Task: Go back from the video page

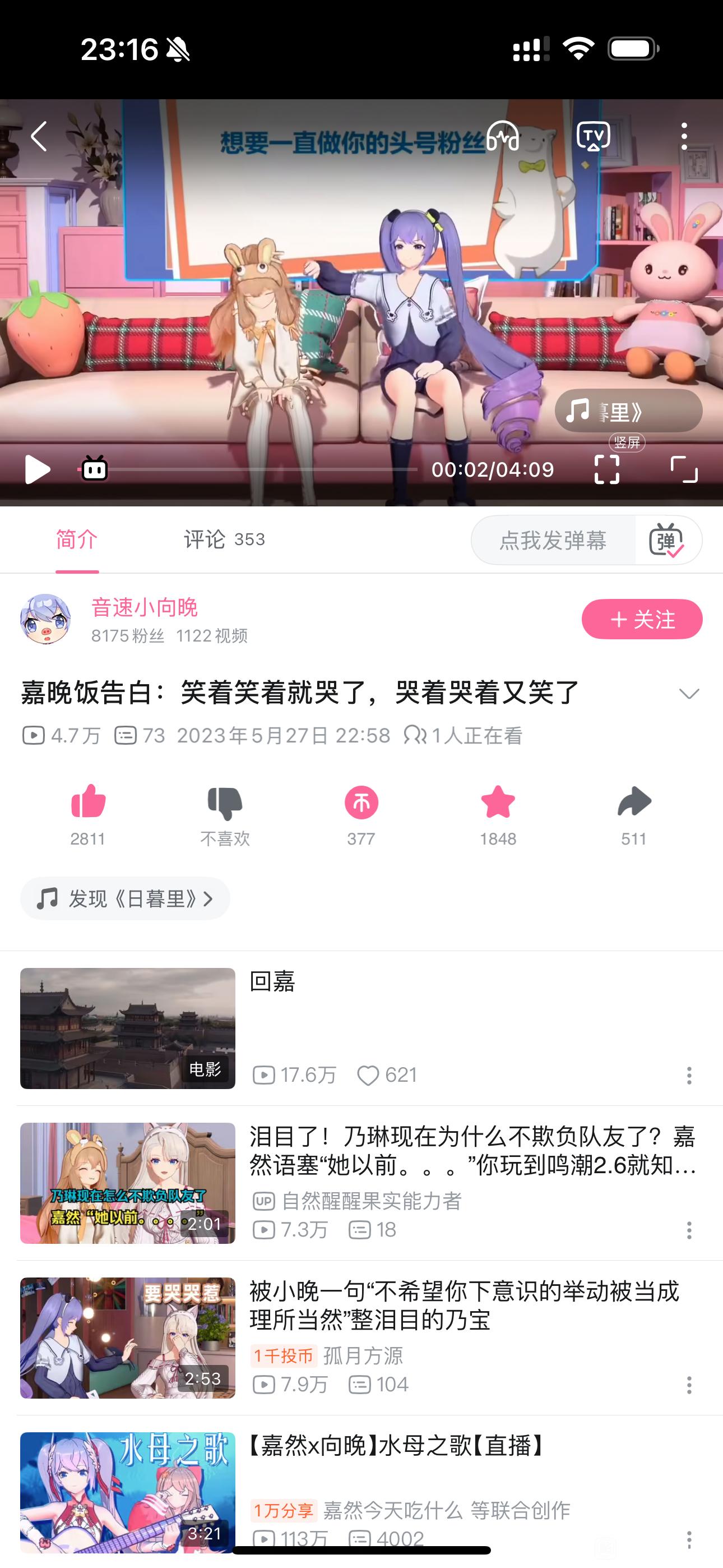Action: coord(39,136)
